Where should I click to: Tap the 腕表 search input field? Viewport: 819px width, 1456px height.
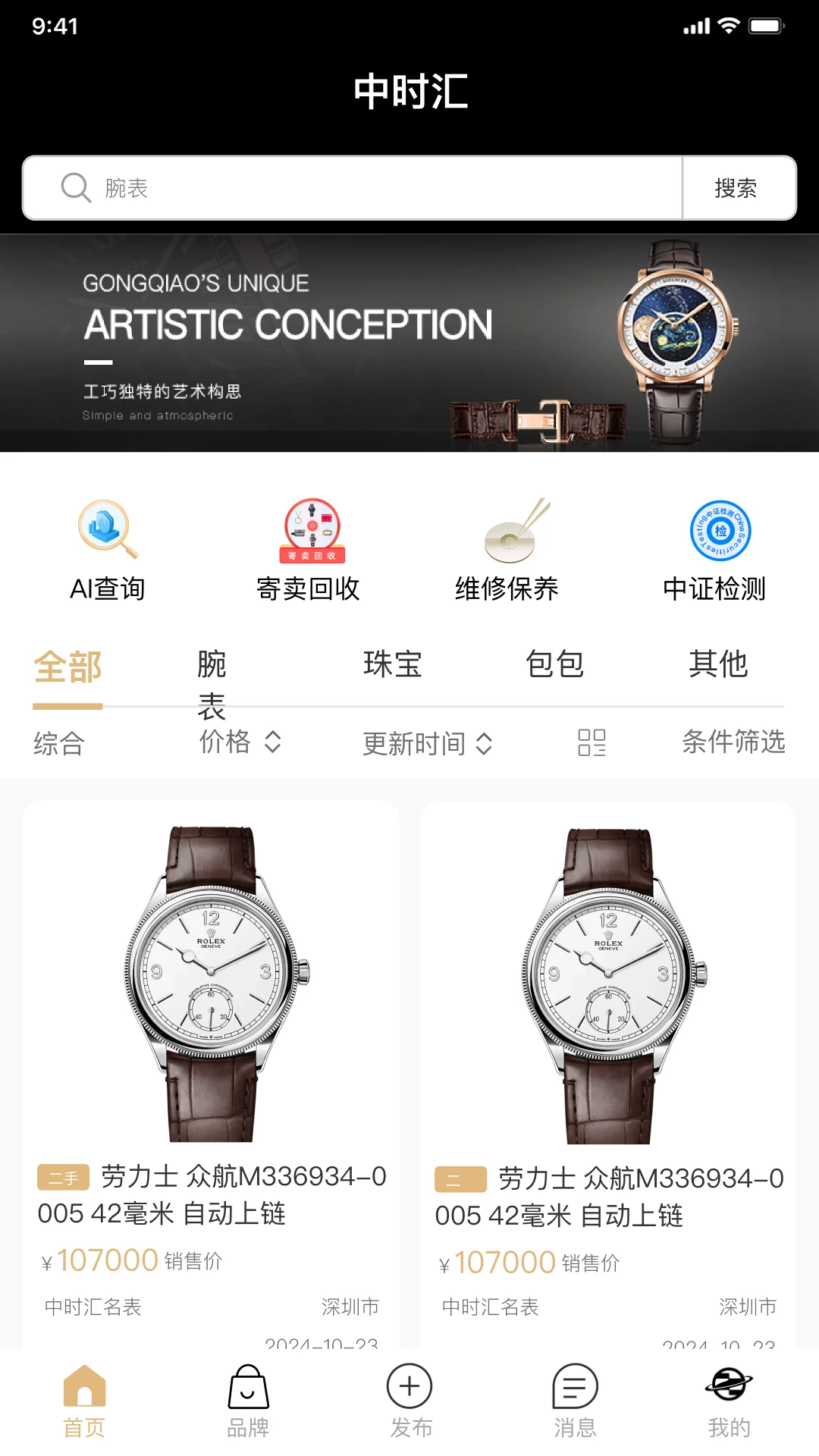click(353, 188)
